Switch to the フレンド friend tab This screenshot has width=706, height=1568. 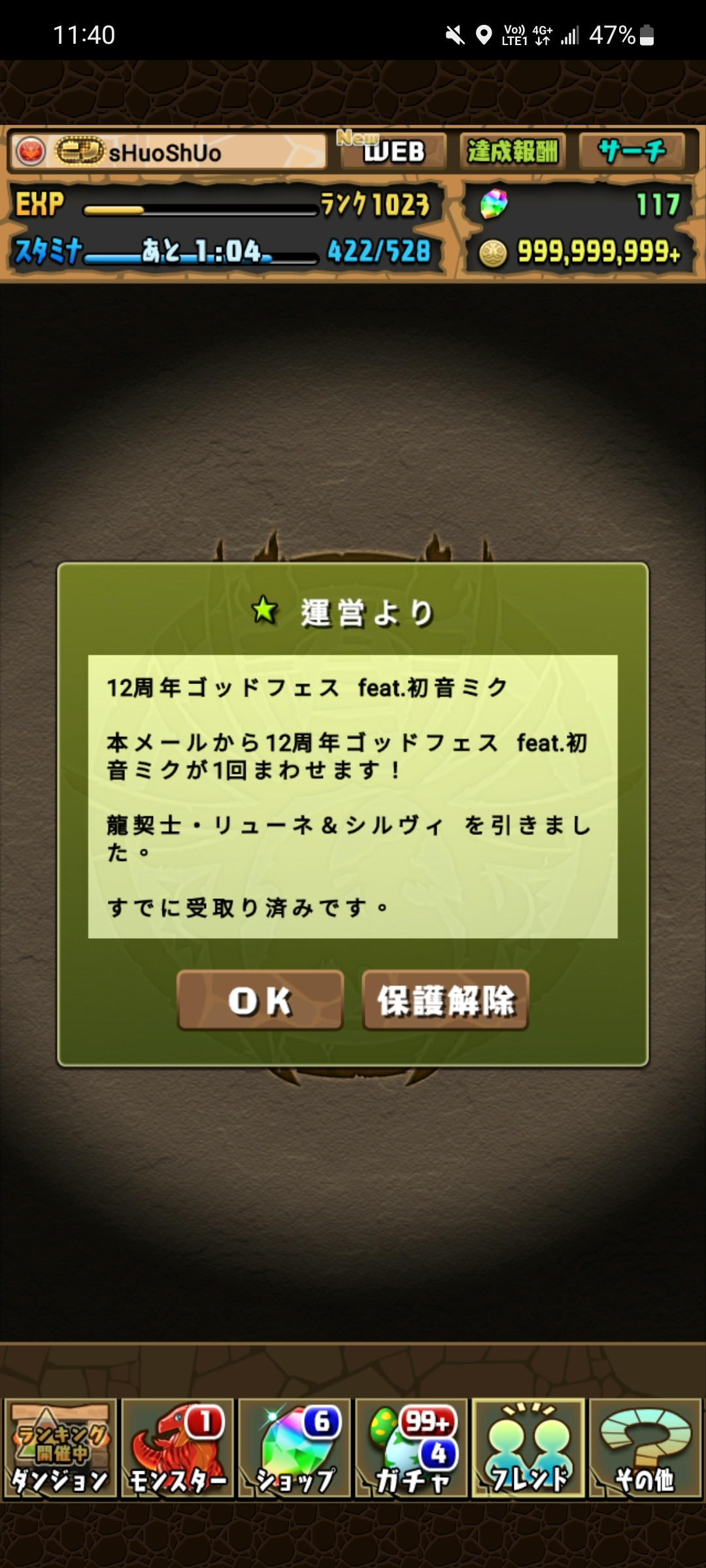pos(528,1448)
